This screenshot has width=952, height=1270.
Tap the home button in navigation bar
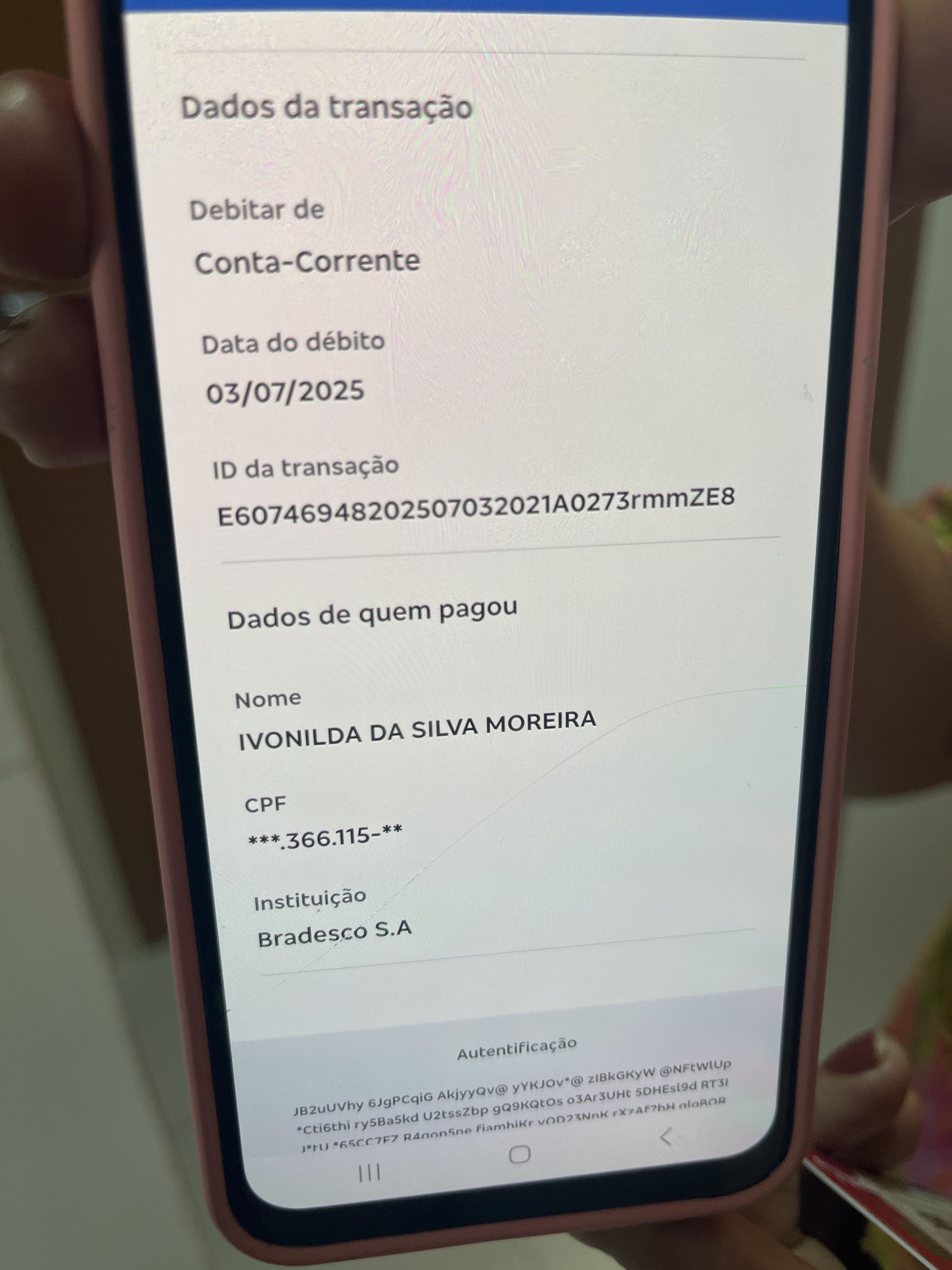(x=519, y=1154)
